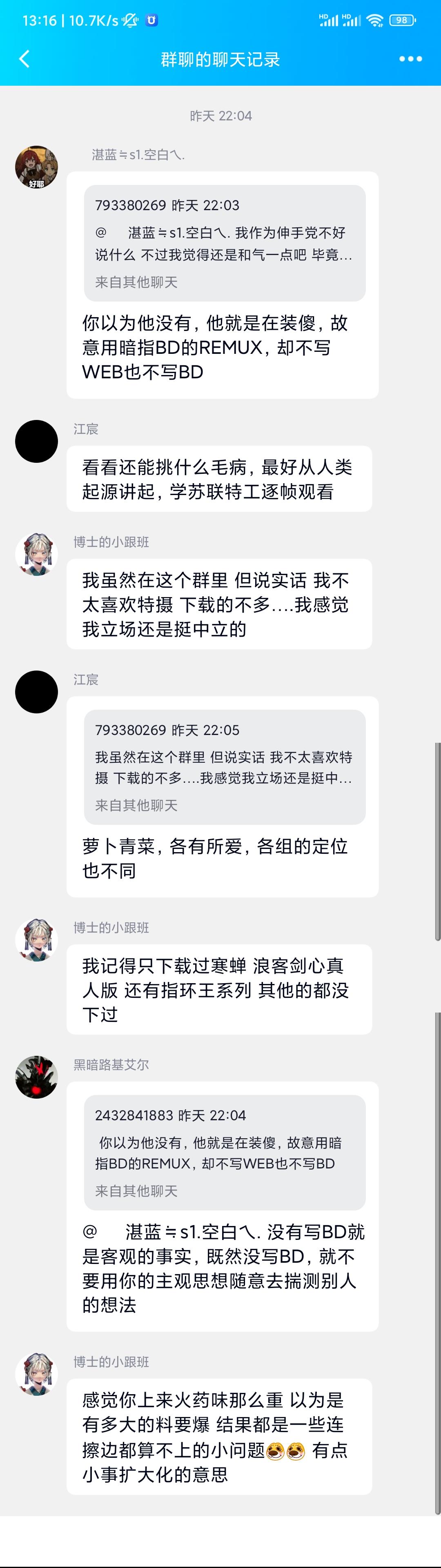Tap 江宸's avatar above 看看还能挑什么毛病
Viewport: 441px width, 1568px height.
click(x=37, y=441)
